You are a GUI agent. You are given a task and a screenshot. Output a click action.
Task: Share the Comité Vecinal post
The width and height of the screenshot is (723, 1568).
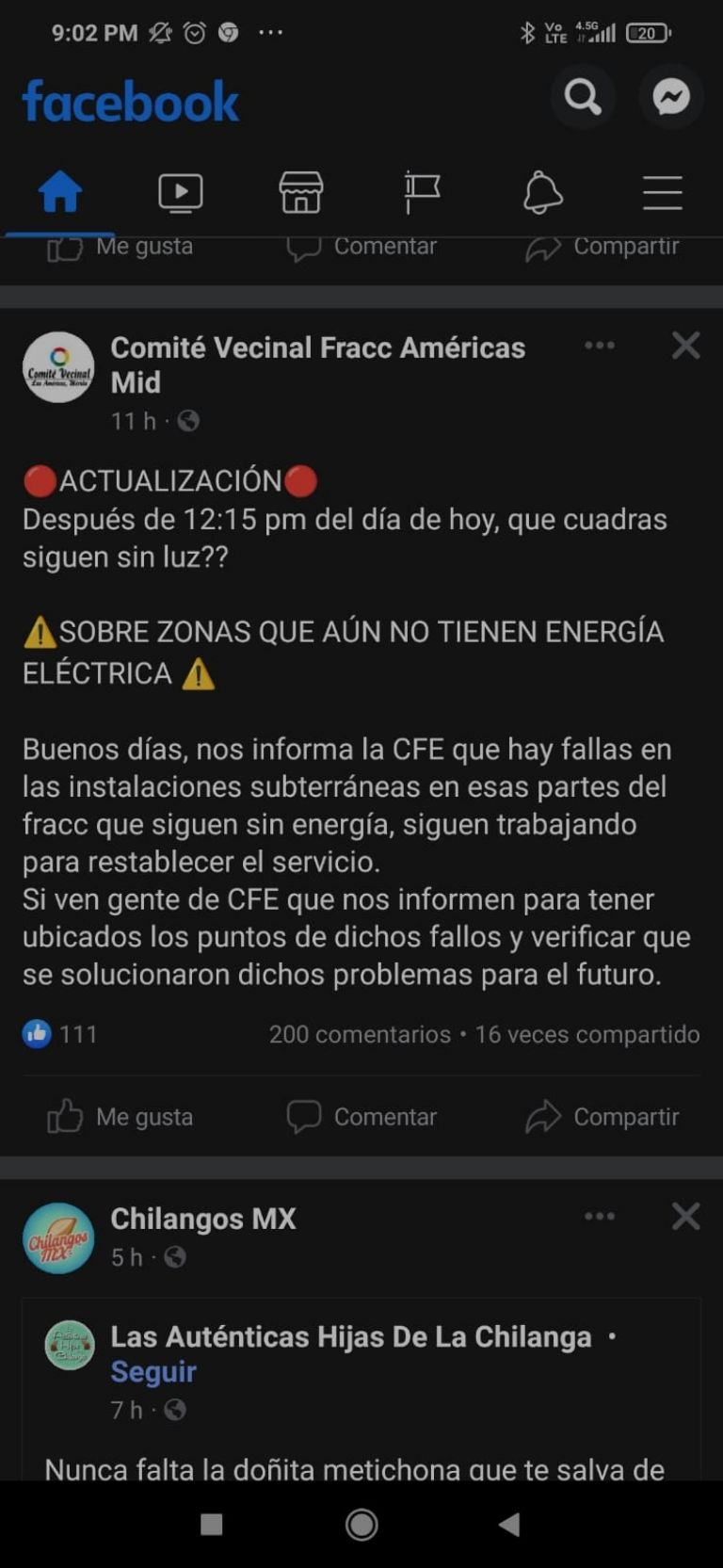(x=602, y=1117)
